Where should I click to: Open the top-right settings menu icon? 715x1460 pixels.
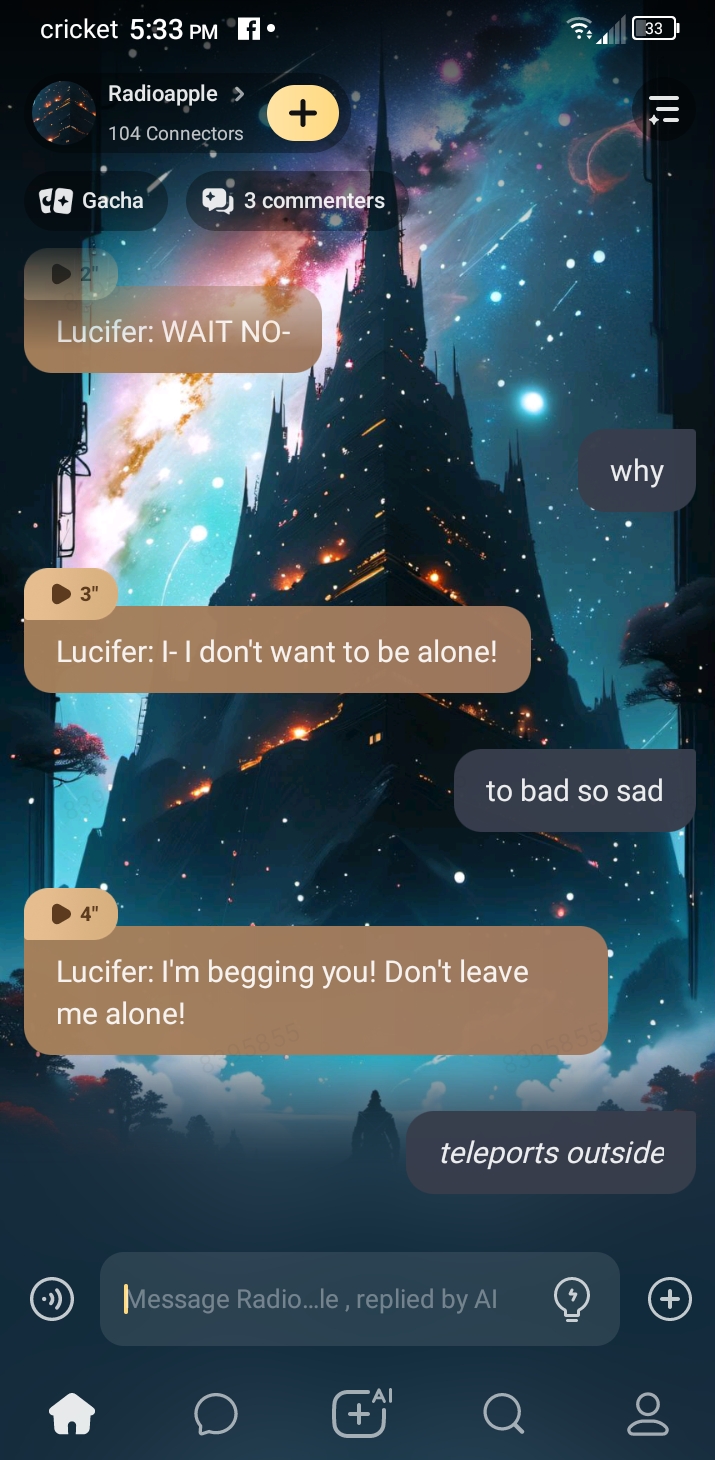pyautogui.click(x=663, y=110)
